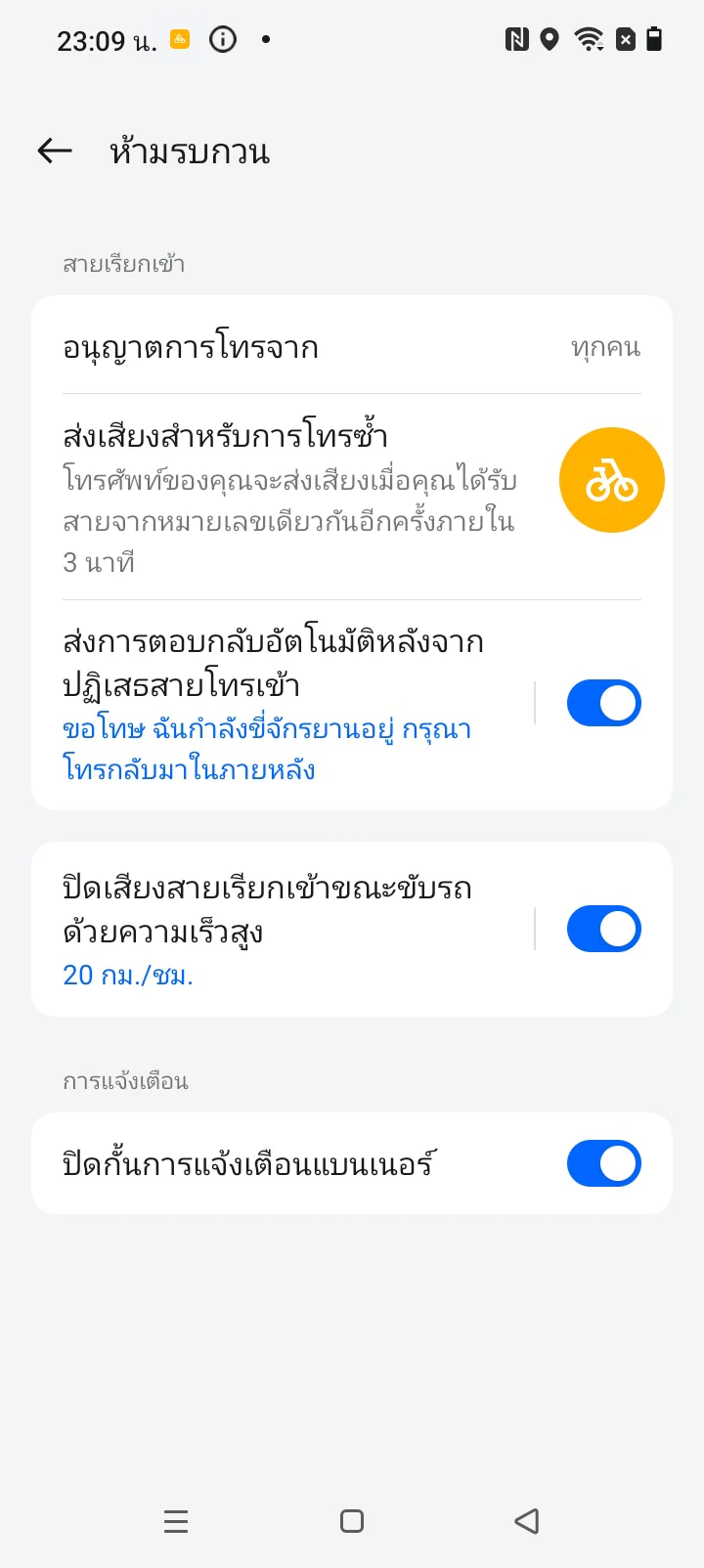Image resolution: width=704 pixels, height=1568 pixels.
Task: Go to the home screen
Action: click(352, 1521)
